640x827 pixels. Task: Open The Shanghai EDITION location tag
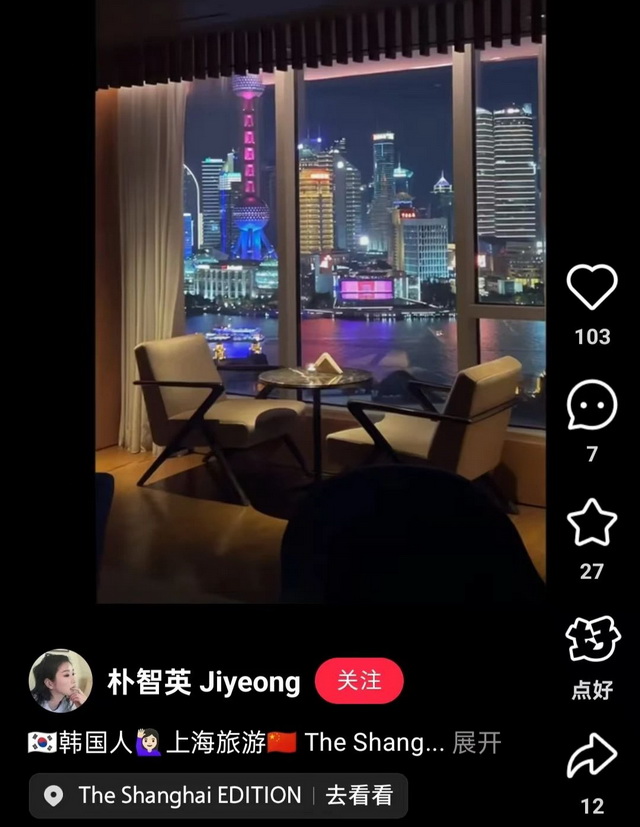(189, 796)
